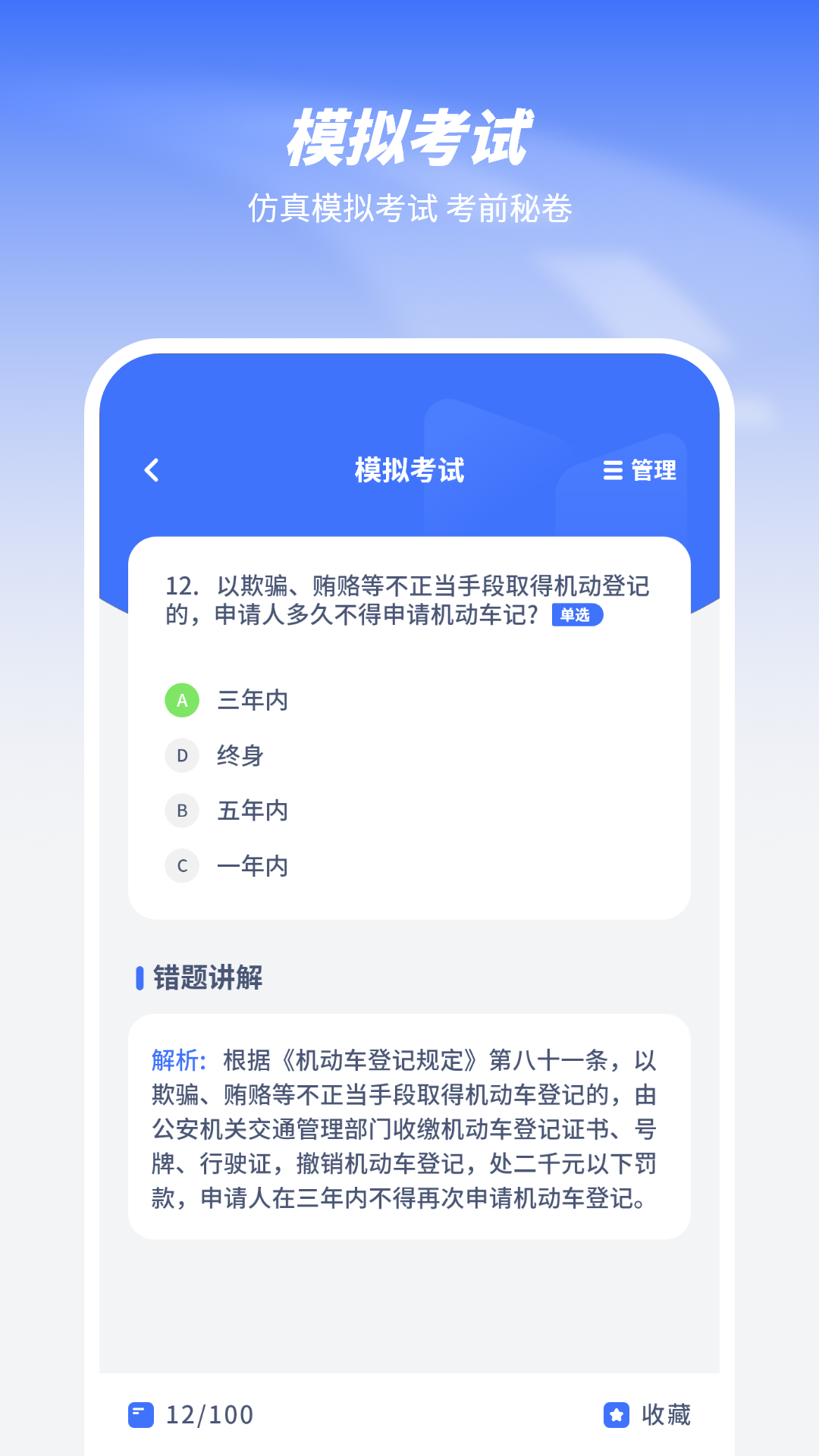Select answer A 三年内

(x=253, y=701)
